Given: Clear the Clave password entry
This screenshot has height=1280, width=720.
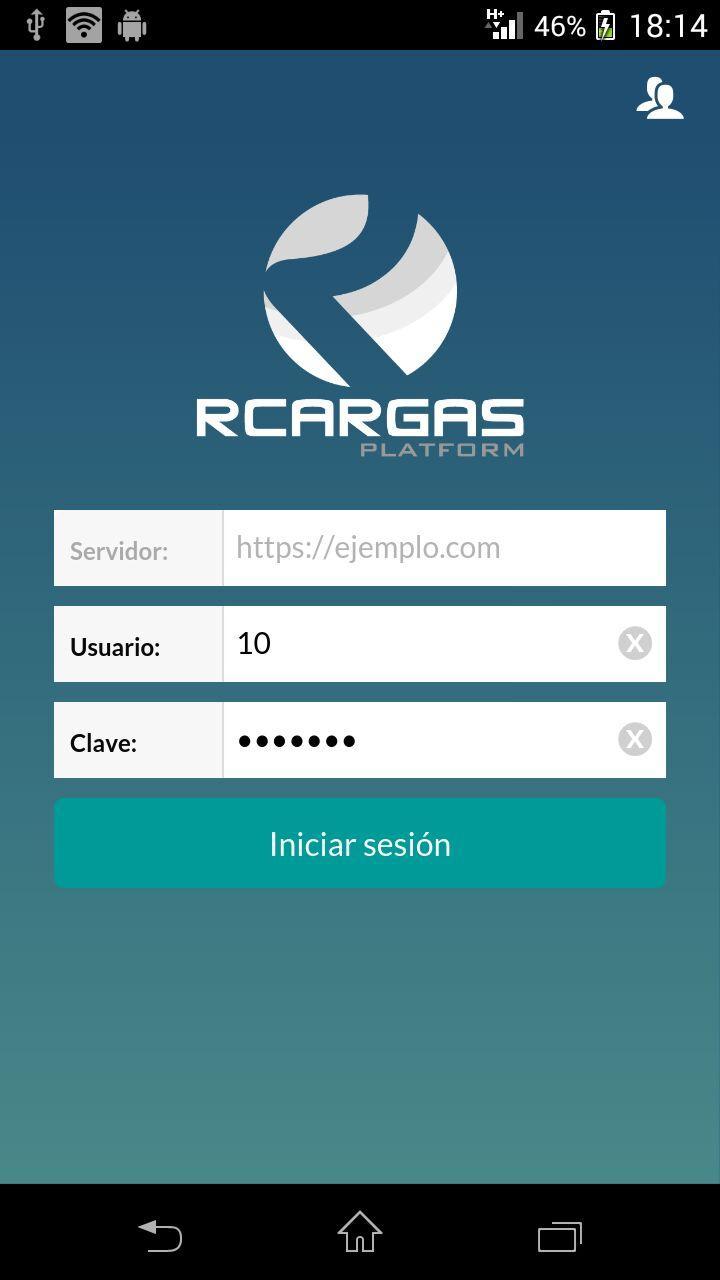Looking at the screenshot, I should click(x=634, y=739).
